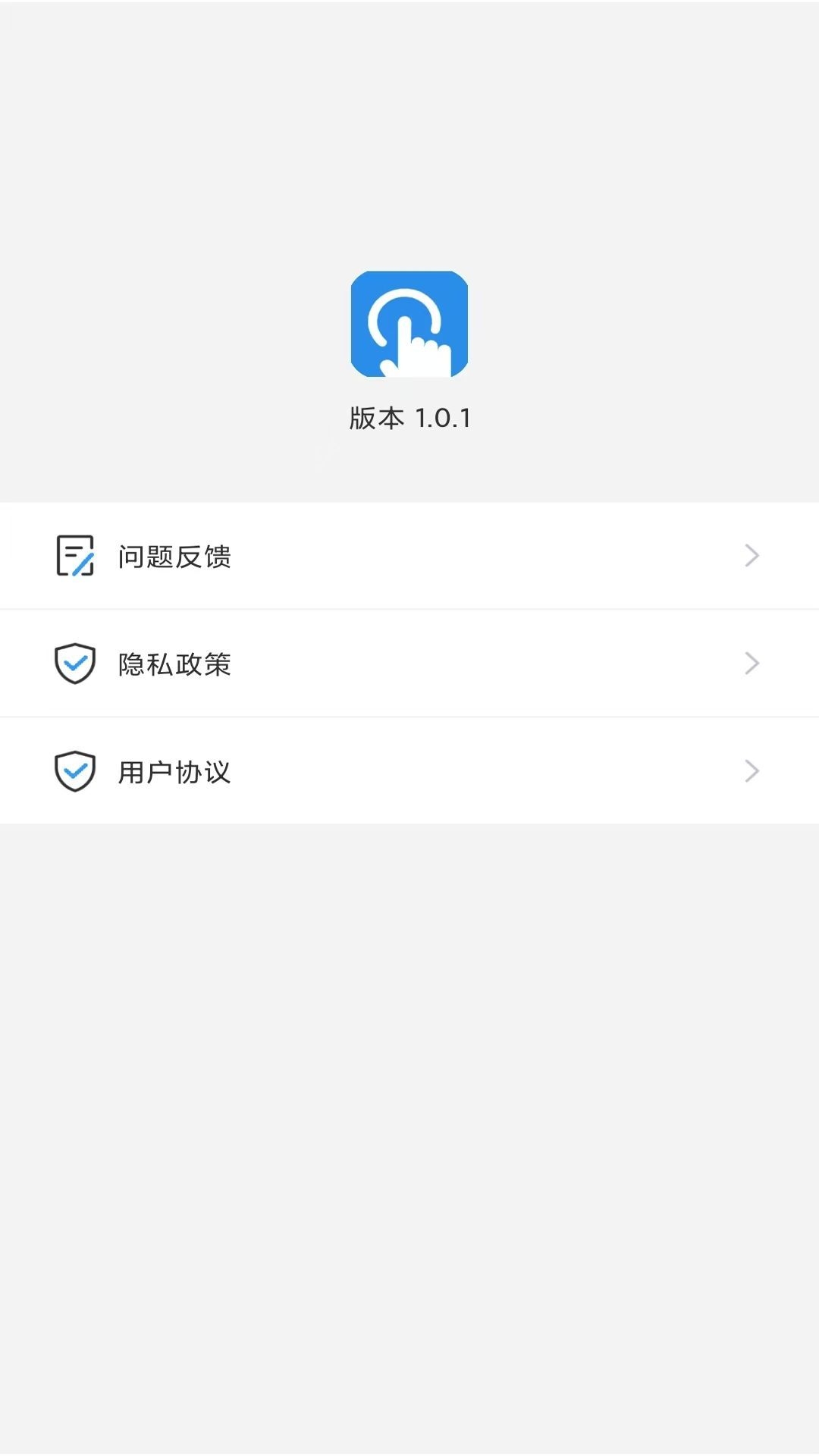Viewport: 819px width, 1456px height.
Task: Tap the privacy policy list row
Action: pos(409,664)
